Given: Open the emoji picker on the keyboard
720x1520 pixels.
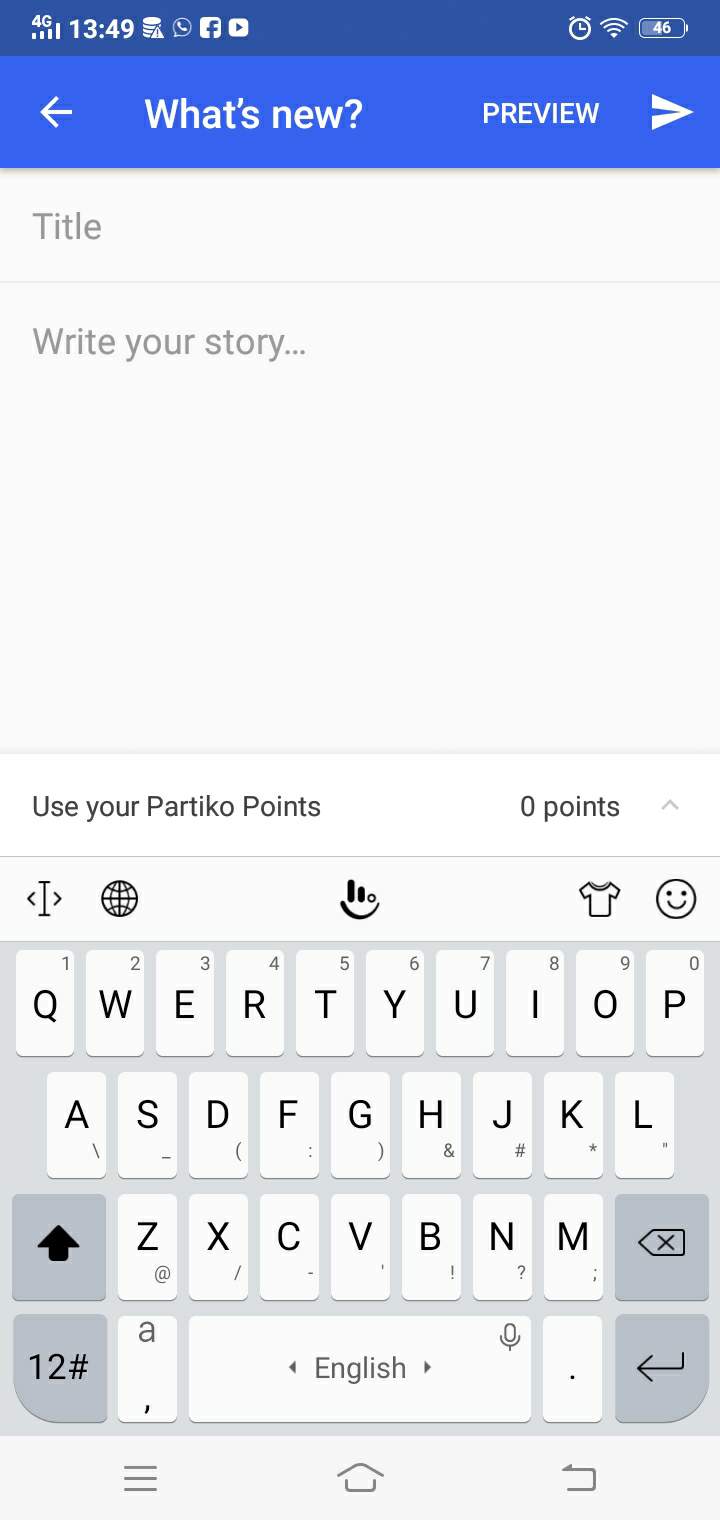Looking at the screenshot, I should coord(676,899).
